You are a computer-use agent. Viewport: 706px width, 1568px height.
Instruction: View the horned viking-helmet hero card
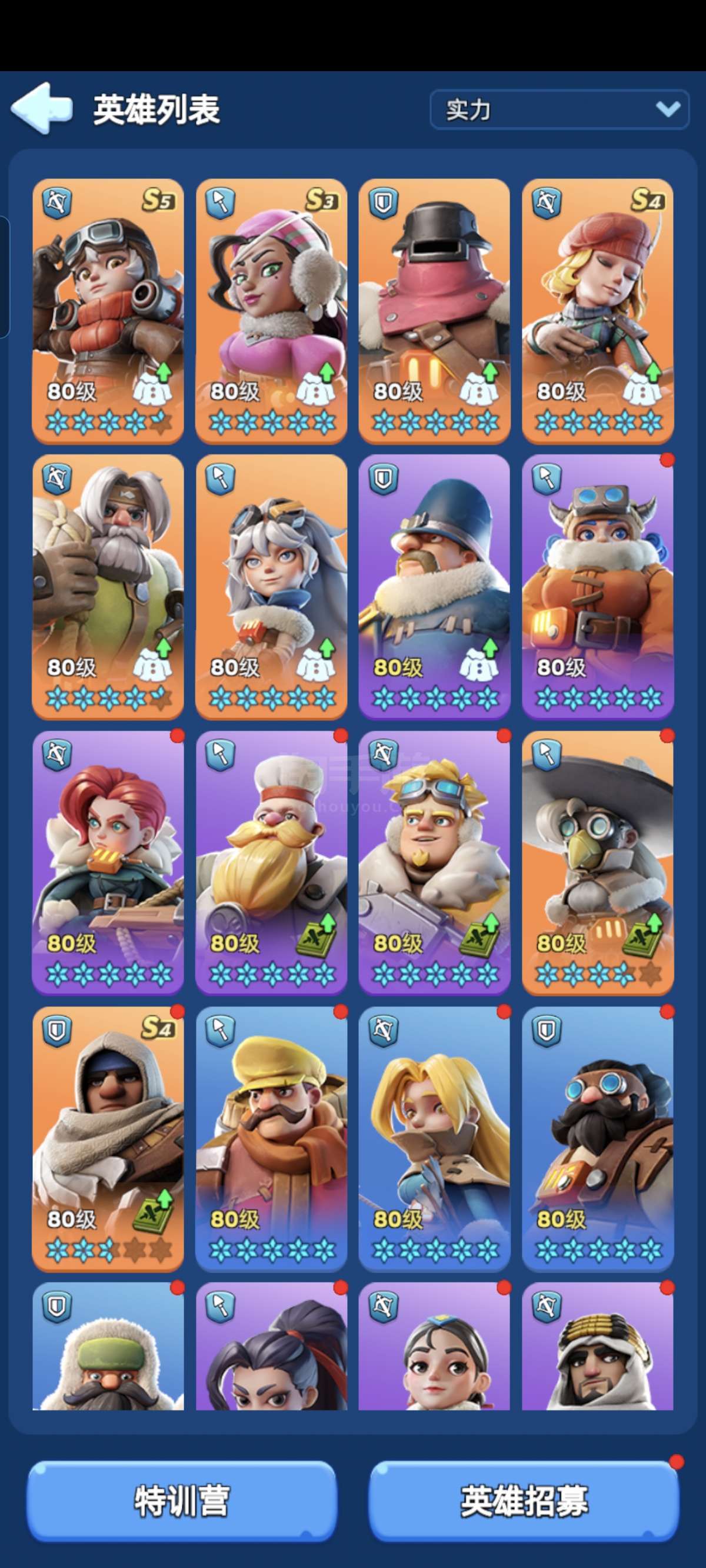pyautogui.click(x=598, y=587)
